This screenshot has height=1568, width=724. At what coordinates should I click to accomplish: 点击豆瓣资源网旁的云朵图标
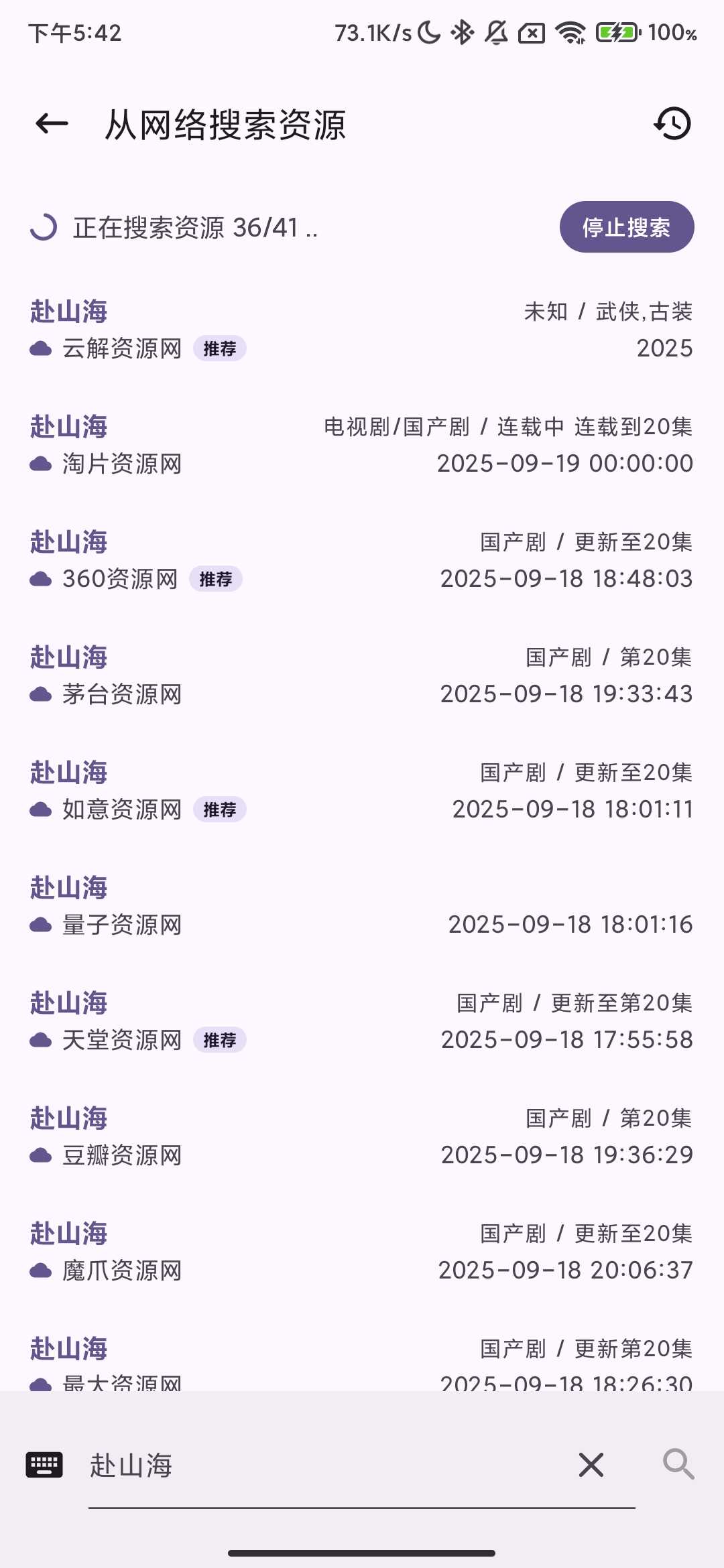pos(41,1155)
